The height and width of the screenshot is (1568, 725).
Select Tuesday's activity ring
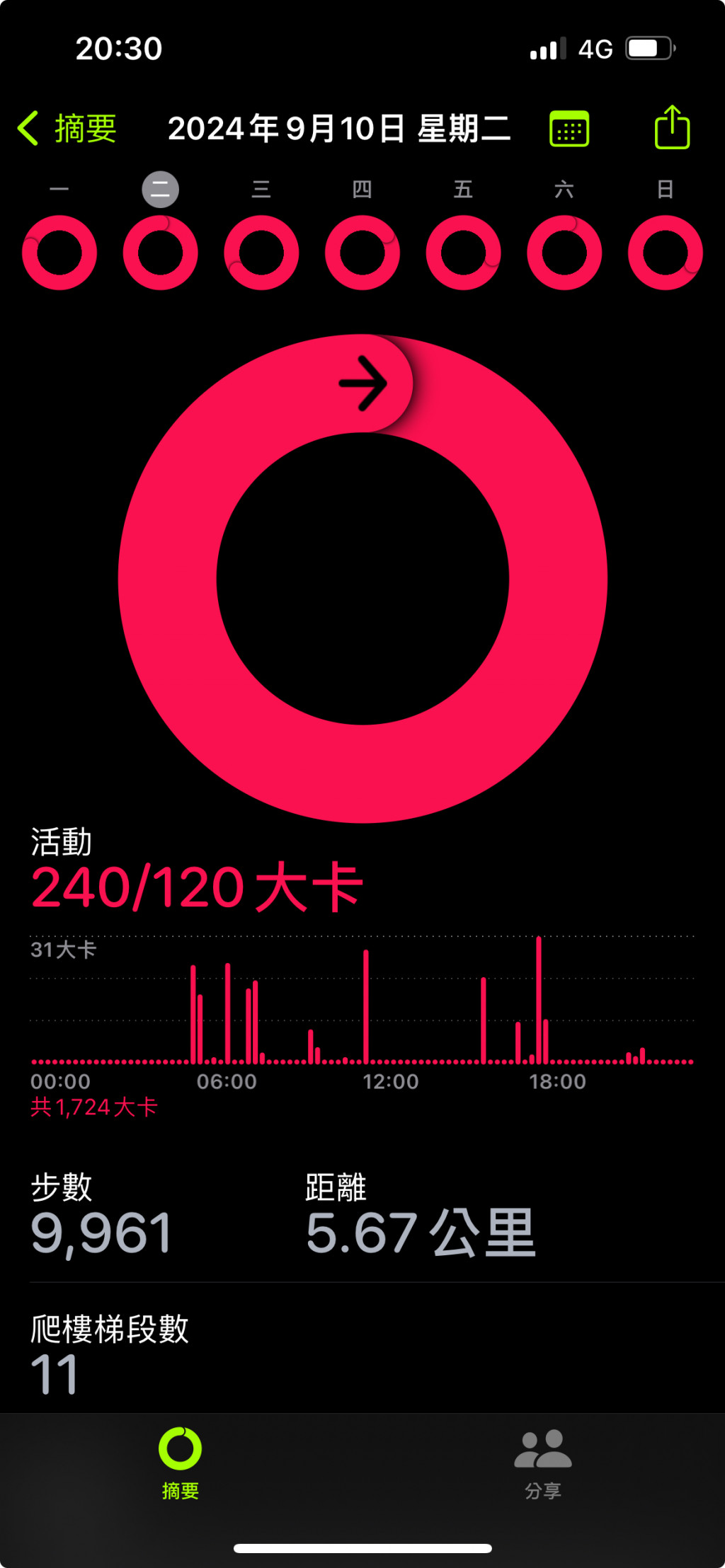[161, 253]
